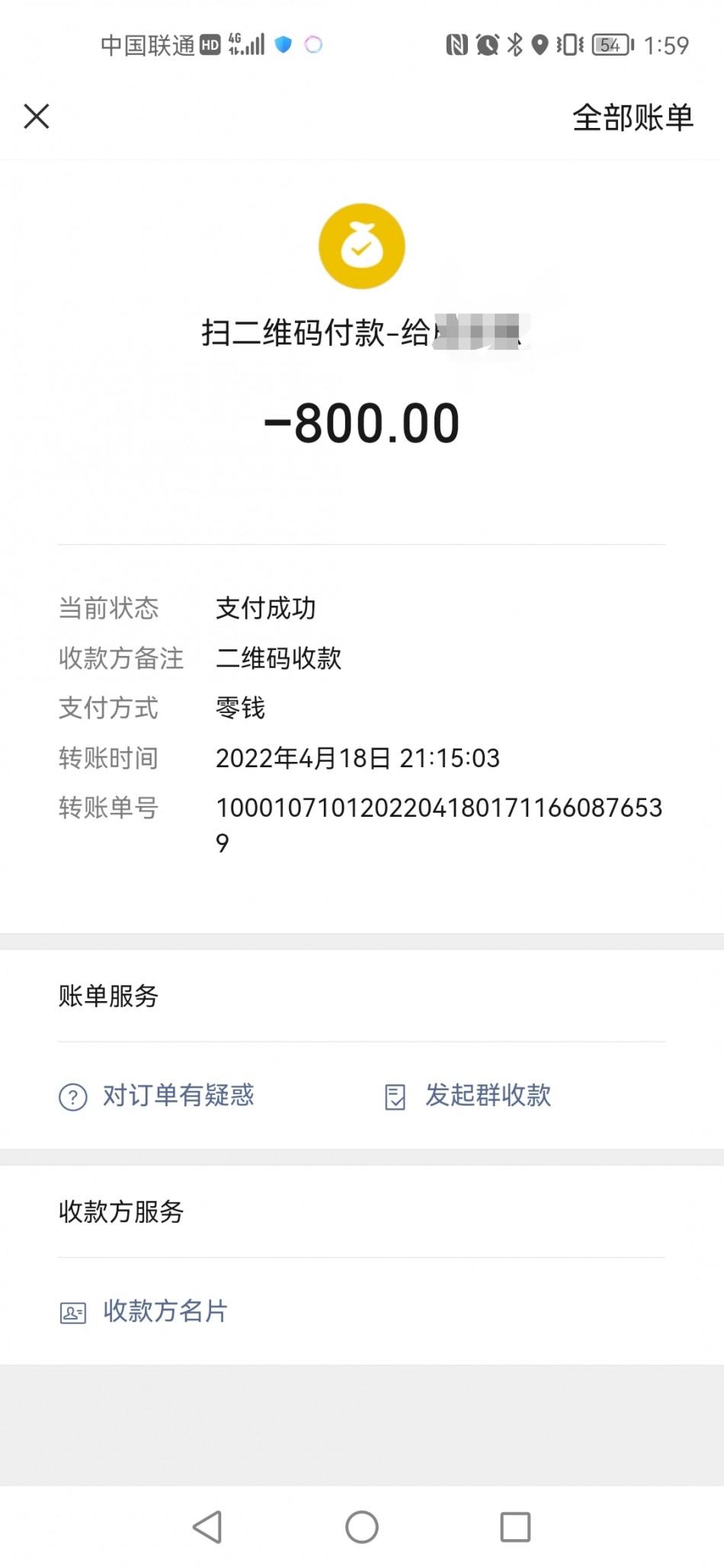
Task: Go to the system home screen
Action: pos(362,1527)
